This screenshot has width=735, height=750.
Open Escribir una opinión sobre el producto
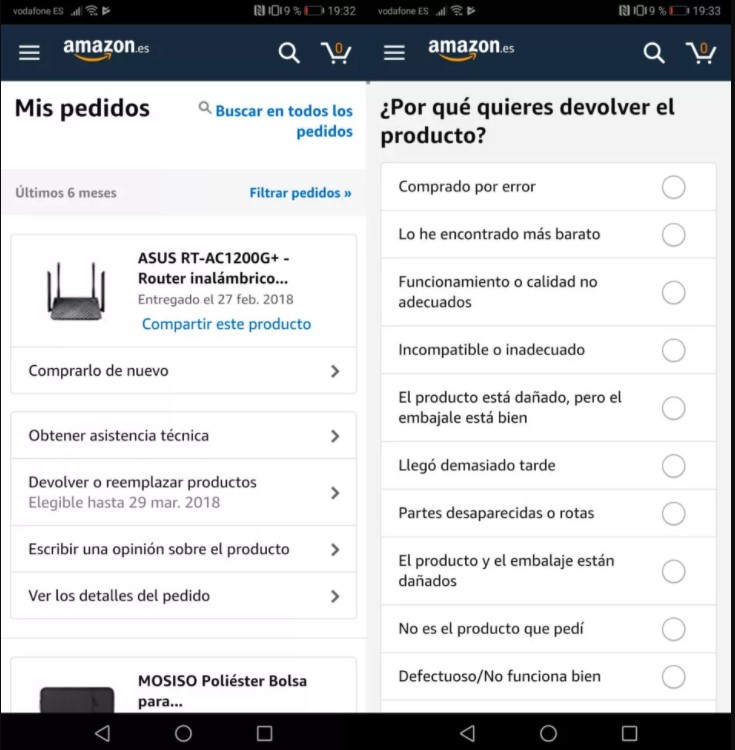[x=184, y=550]
